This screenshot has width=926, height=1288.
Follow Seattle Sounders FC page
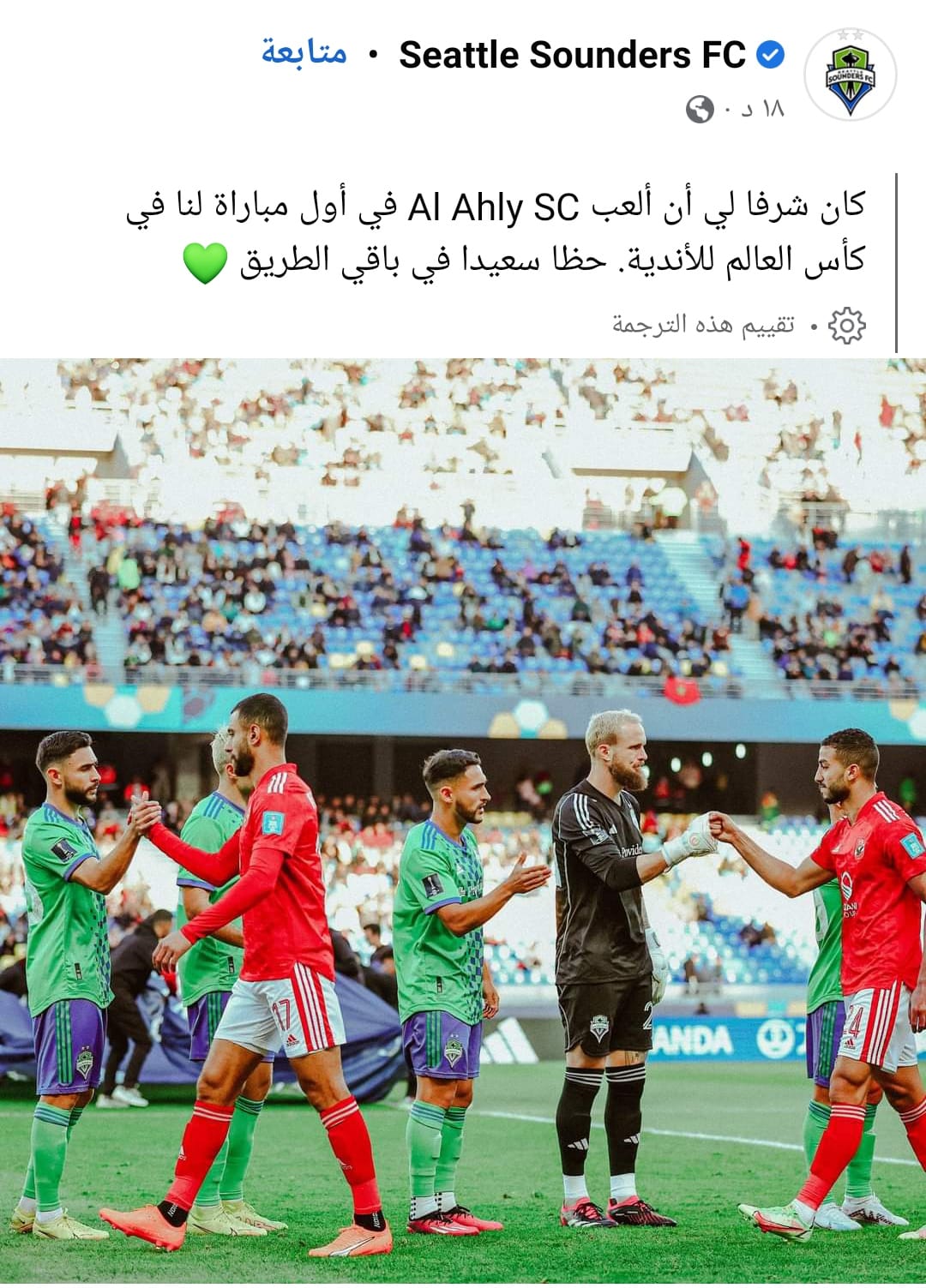(304, 53)
